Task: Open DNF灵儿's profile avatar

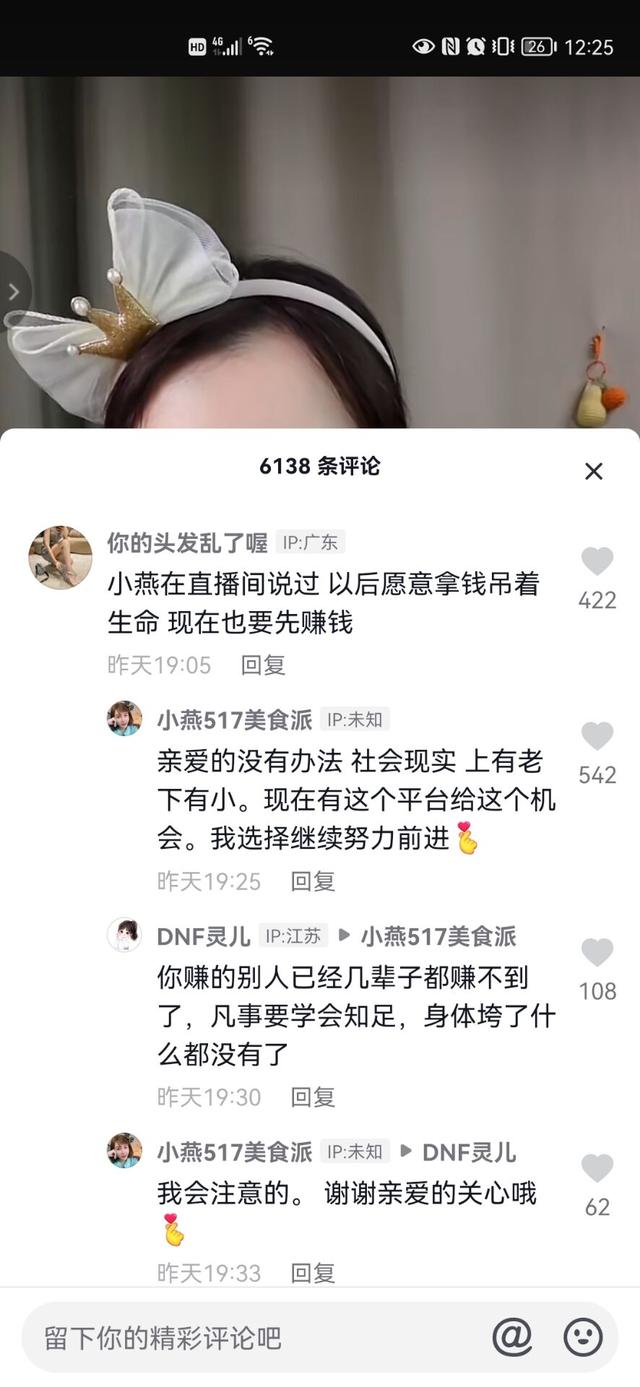Action: [x=124, y=935]
